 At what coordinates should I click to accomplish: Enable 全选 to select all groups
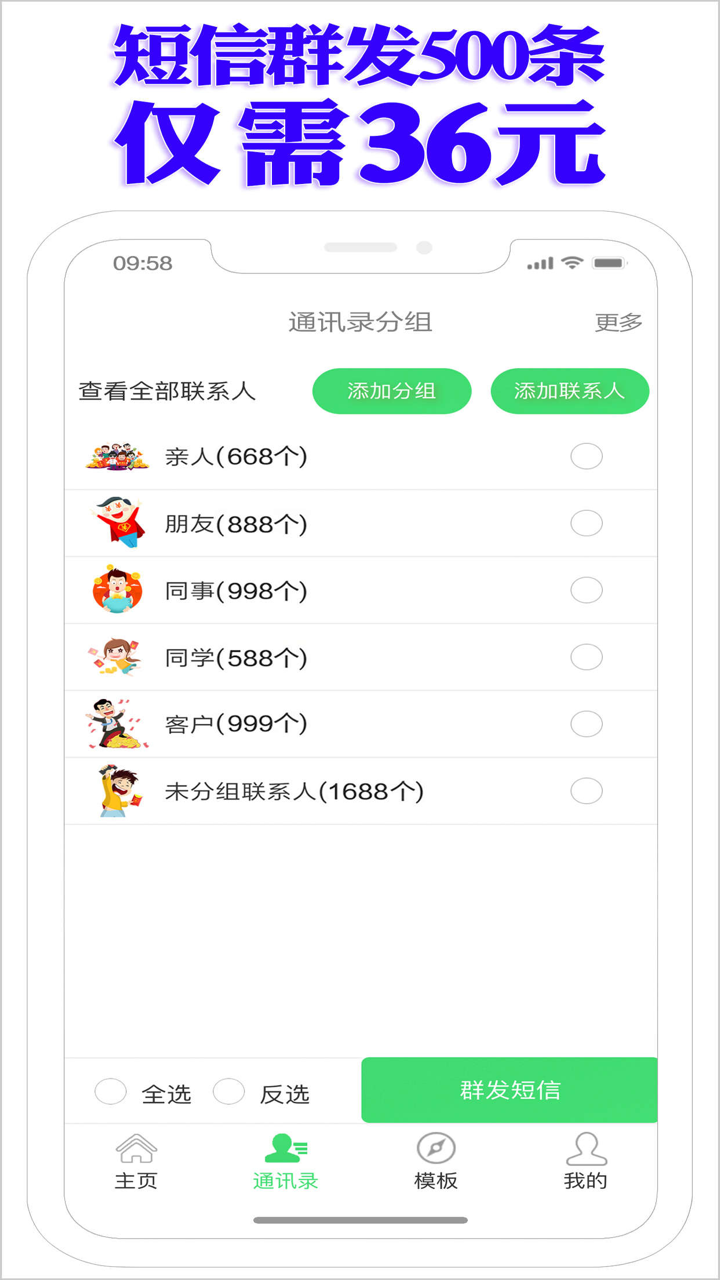click(110, 1091)
